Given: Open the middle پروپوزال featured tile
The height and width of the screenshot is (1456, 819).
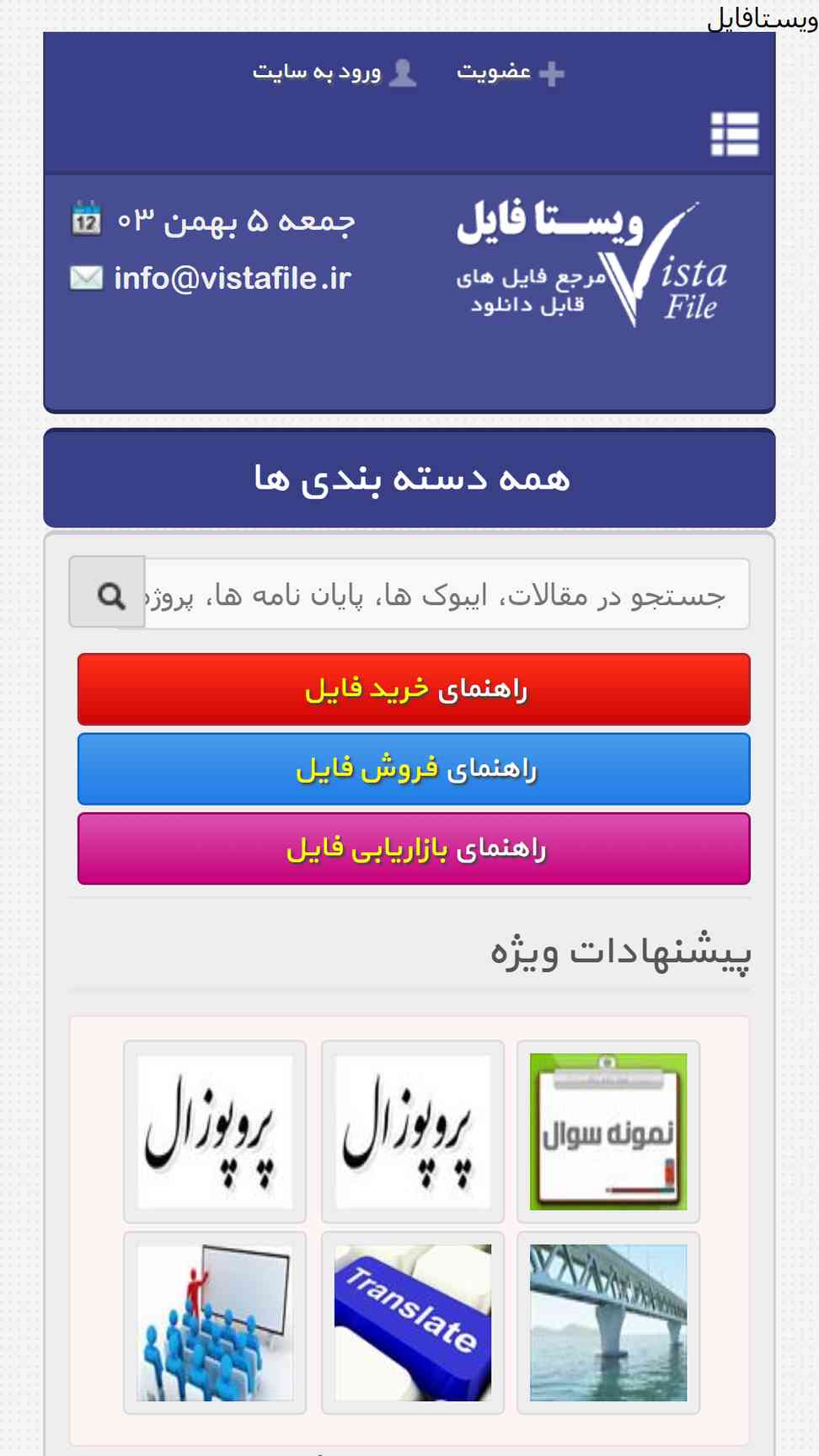Looking at the screenshot, I should pos(412,1132).
